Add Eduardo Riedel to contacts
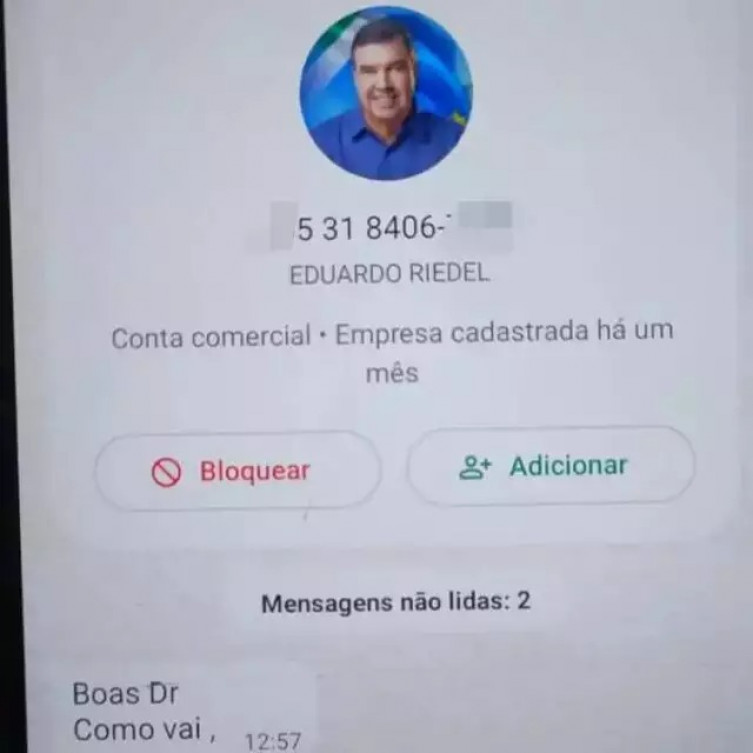Image resolution: width=753 pixels, height=753 pixels. click(x=550, y=466)
